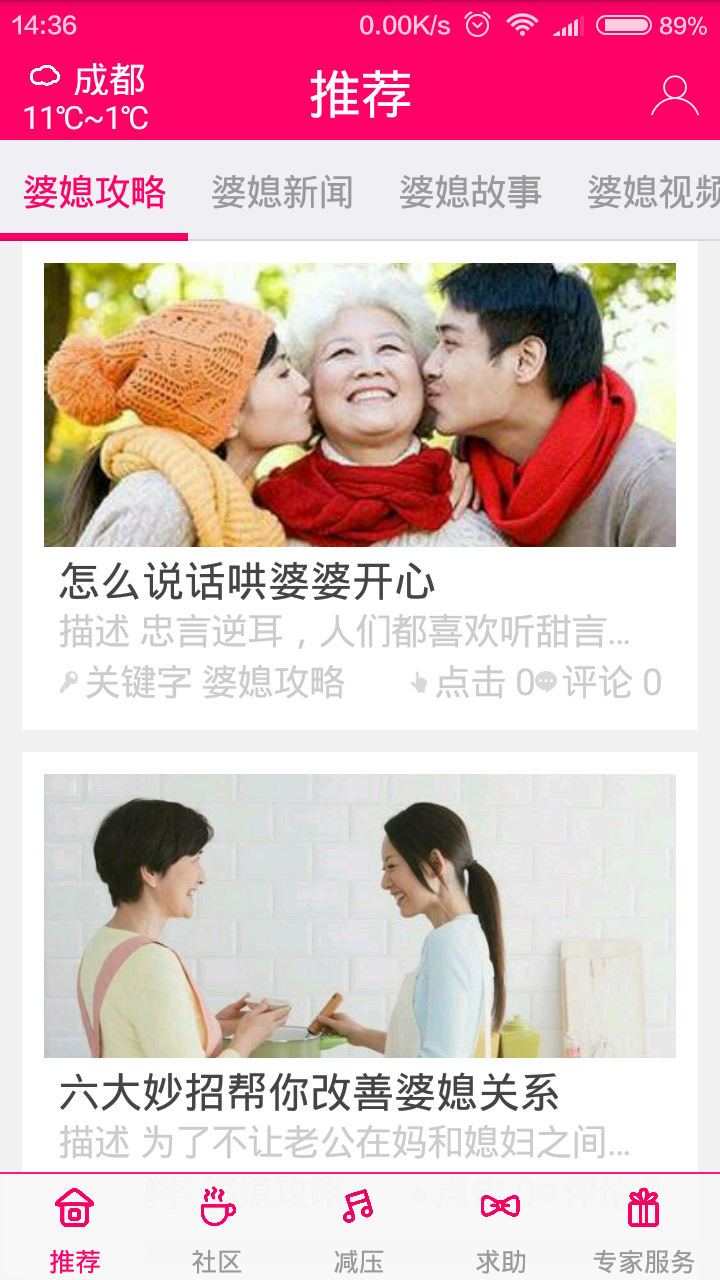Image resolution: width=720 pixels, height=1280 pixels.
Task: Switch to the 婆媳新闻 tab
Action: pos(282,192)
